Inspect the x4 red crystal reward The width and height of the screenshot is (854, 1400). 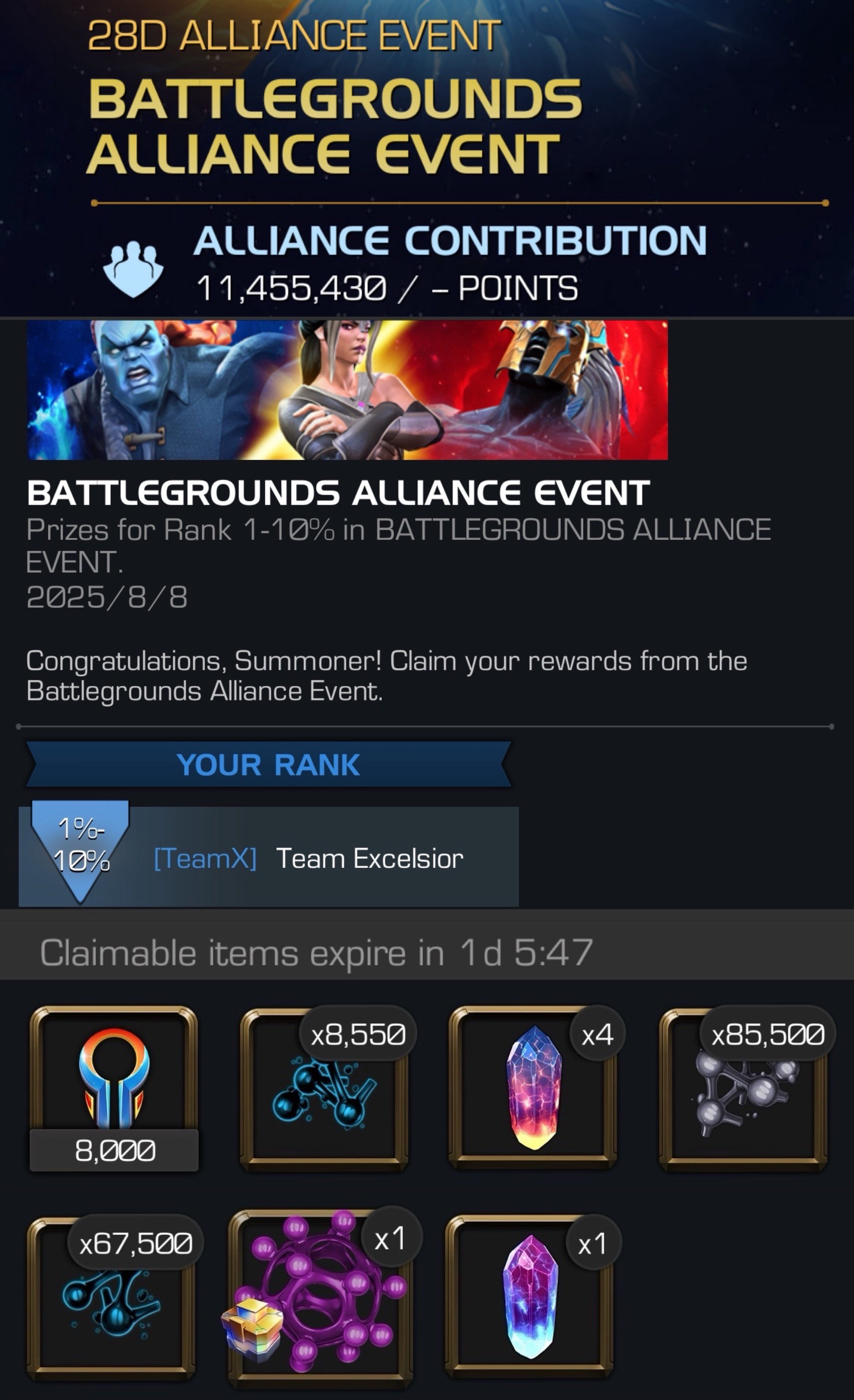533,1088
